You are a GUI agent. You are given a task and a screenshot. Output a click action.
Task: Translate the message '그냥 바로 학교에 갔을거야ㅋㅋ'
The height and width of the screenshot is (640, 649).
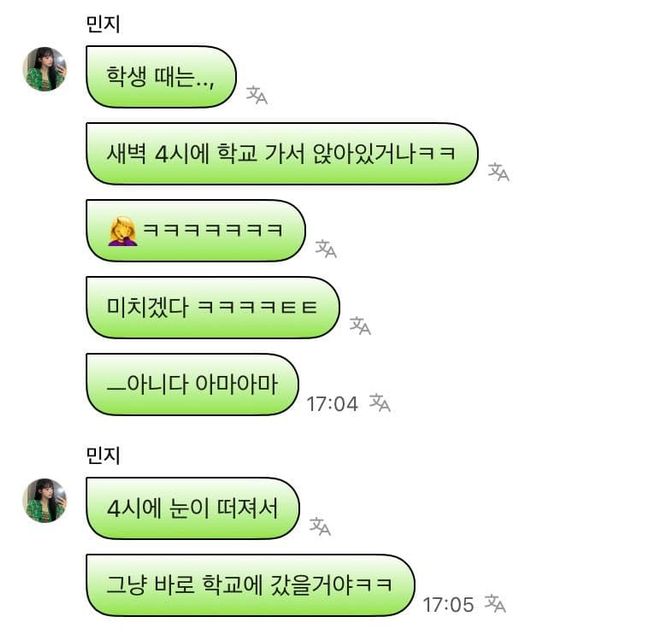[495, 603]
